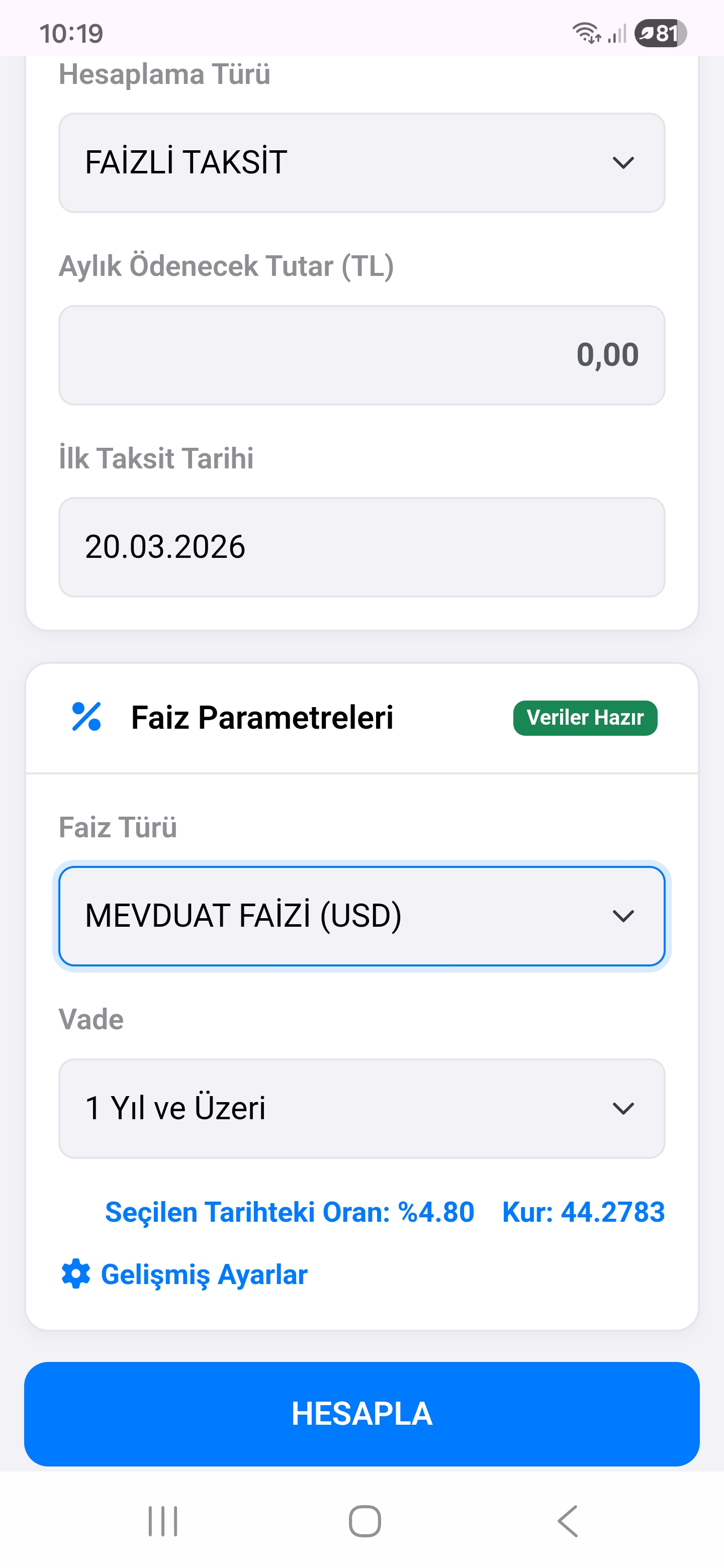
Task: Tap the Veriler Hazır status badge
Action: (585, 718)
